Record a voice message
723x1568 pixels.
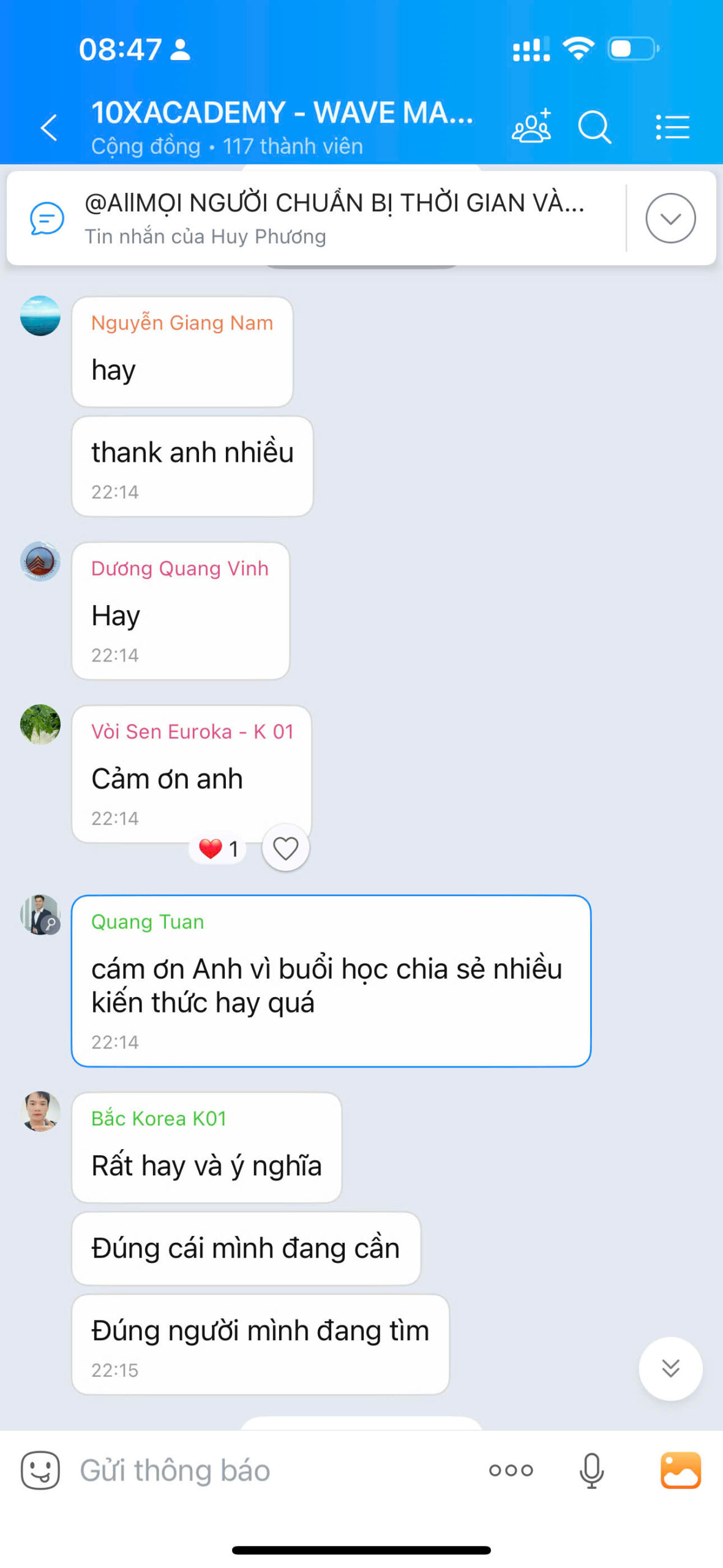point(591,1470)
